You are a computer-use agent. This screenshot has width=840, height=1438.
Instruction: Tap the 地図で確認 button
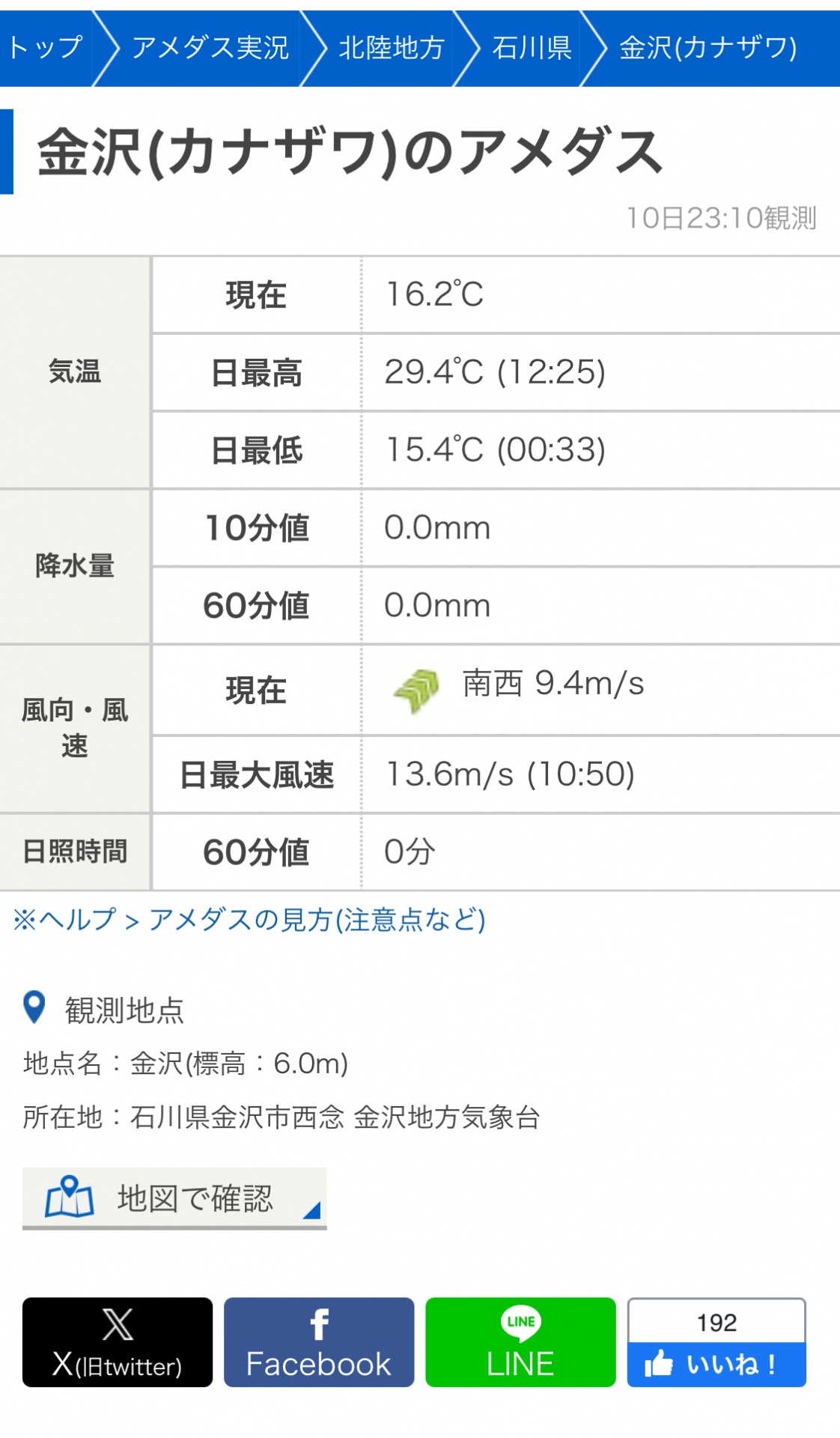pos(174,1198)
